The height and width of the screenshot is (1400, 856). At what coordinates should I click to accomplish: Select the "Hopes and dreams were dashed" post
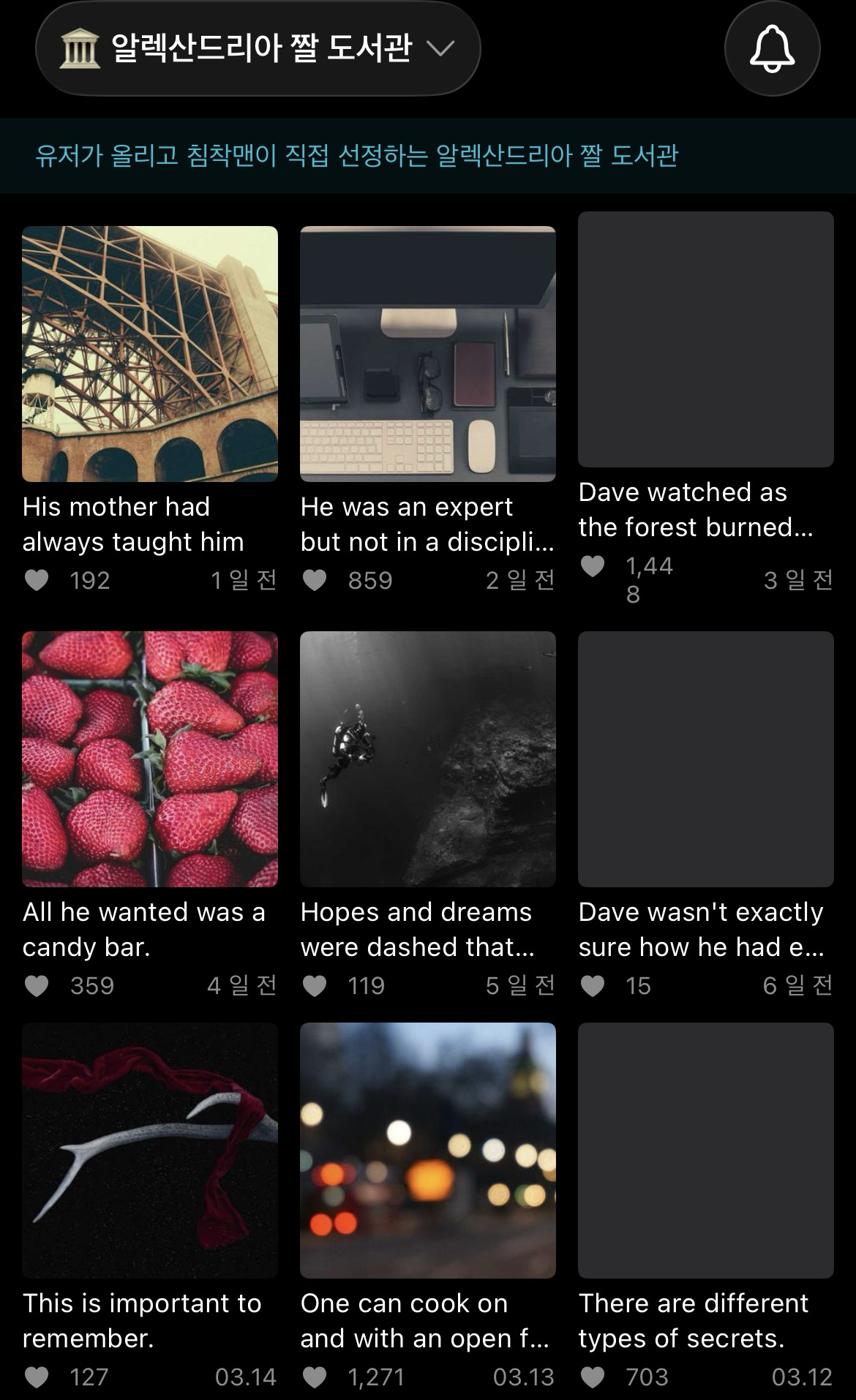pyautogui.click(x=428, y=759)
